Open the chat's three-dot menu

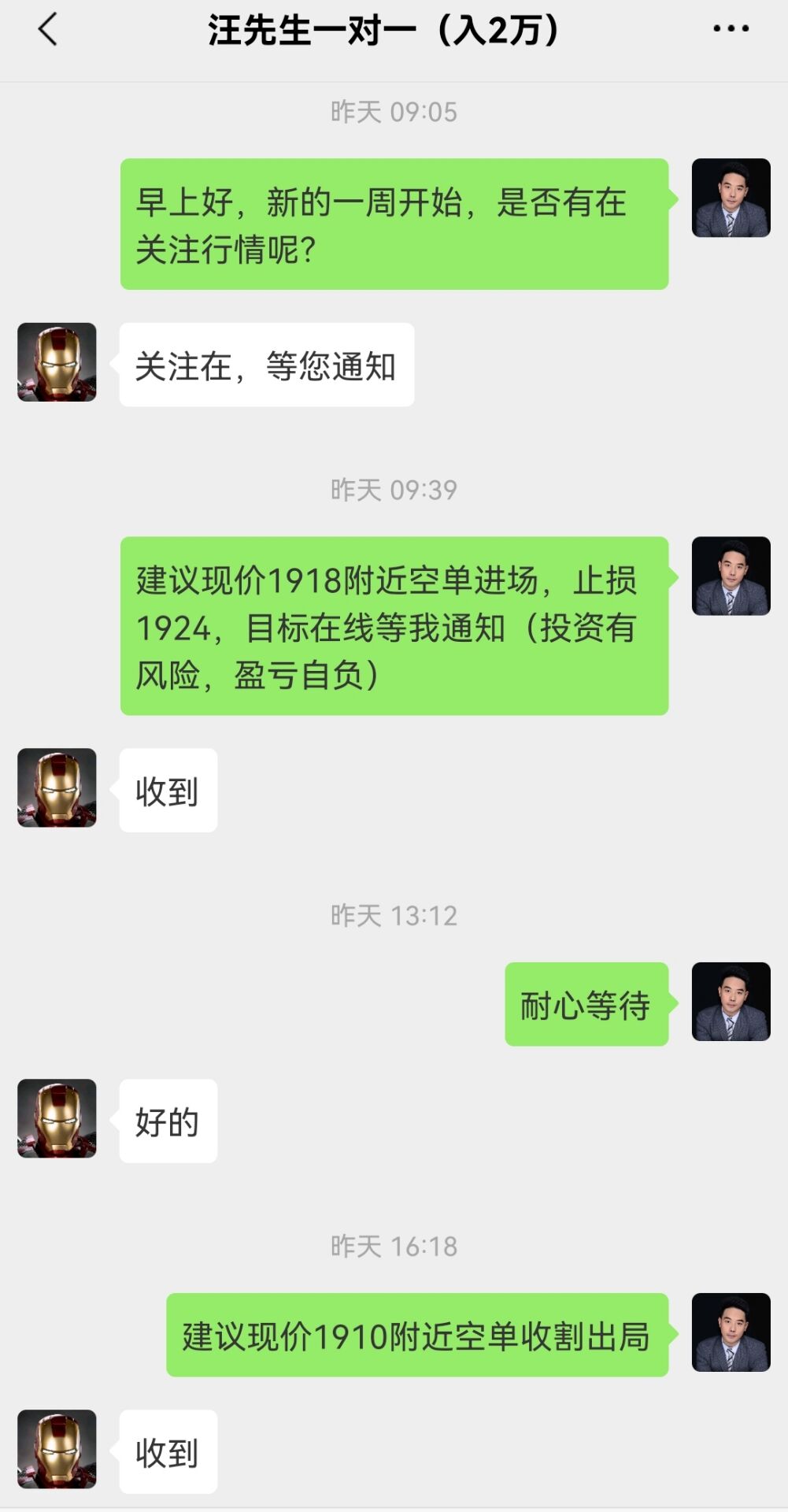click(730, 29)
